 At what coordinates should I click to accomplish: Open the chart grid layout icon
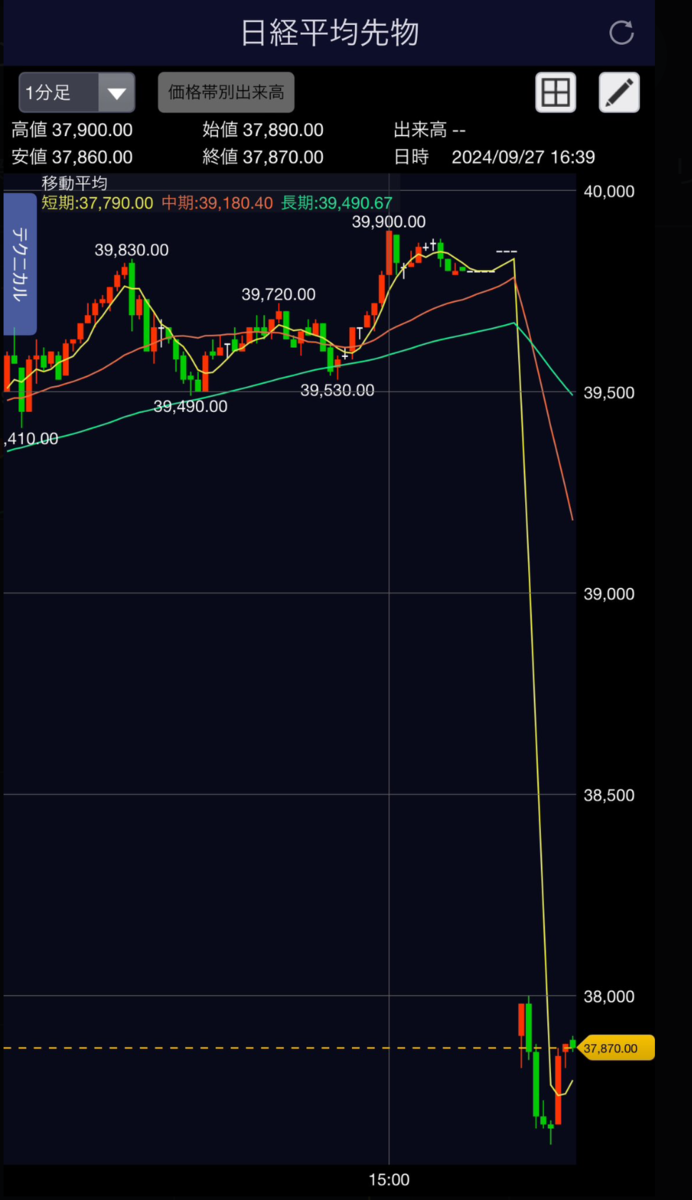coord(555,93)
